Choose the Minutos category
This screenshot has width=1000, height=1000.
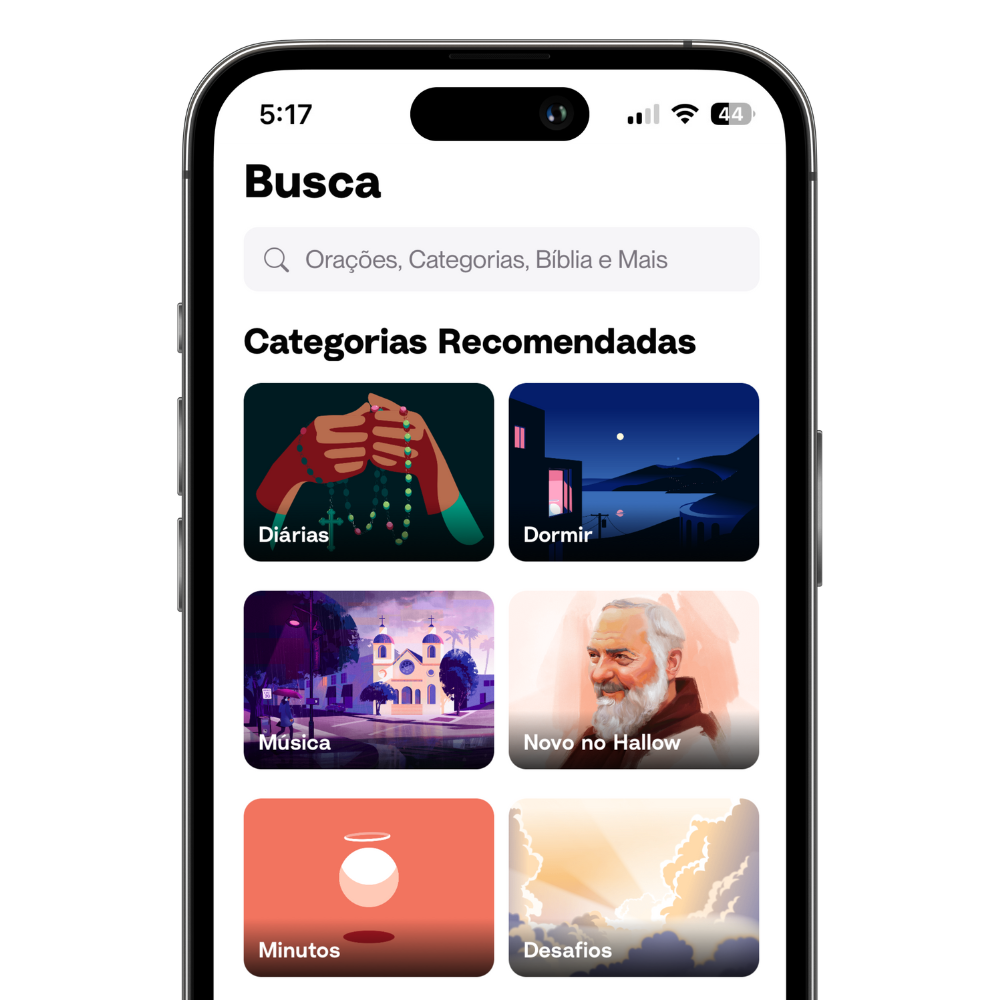point(368,887)
